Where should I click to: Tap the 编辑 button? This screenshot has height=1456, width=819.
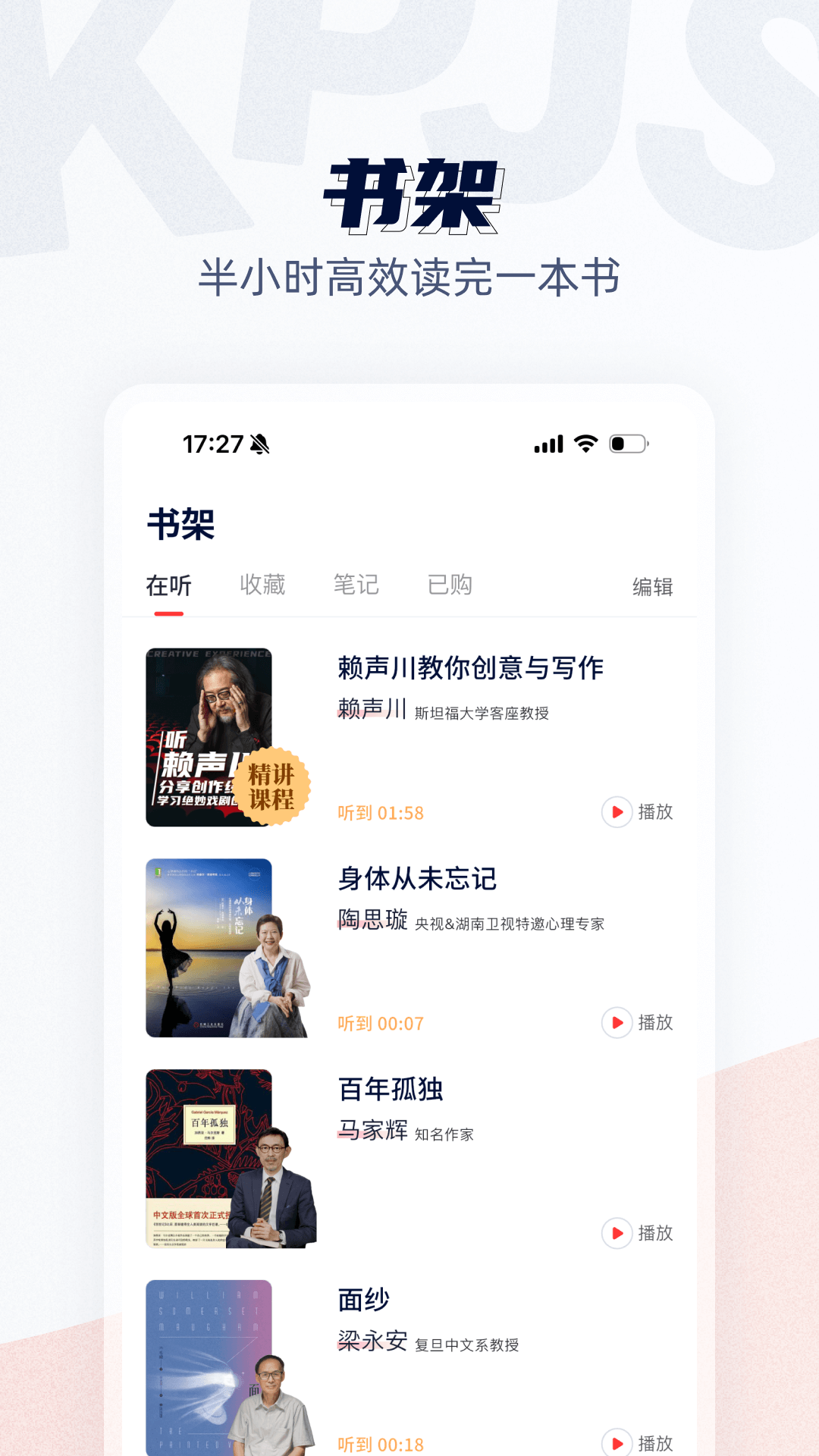654,585
